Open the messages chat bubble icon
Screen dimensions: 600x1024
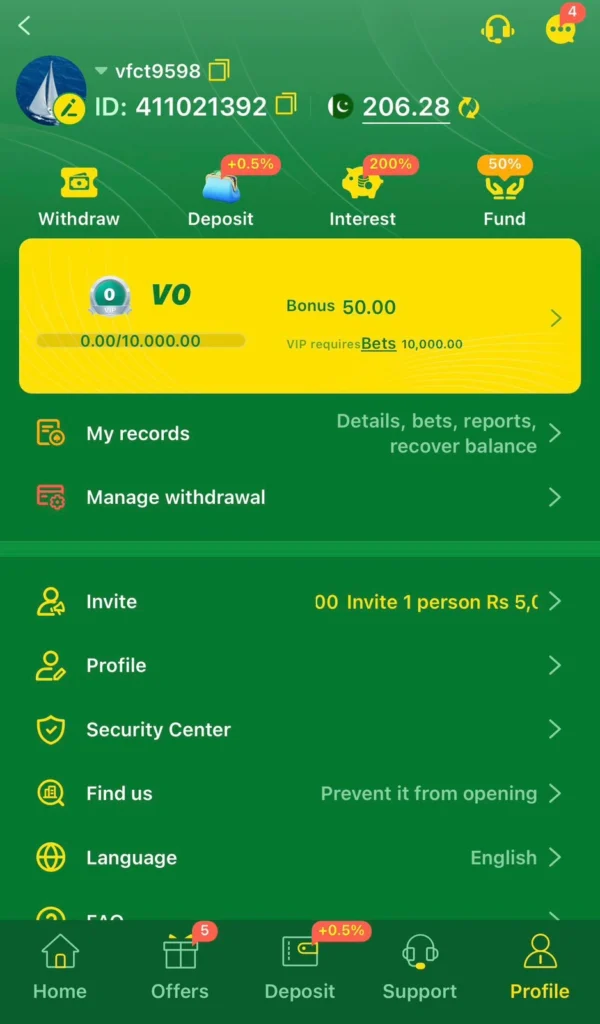tap(561, 29)
